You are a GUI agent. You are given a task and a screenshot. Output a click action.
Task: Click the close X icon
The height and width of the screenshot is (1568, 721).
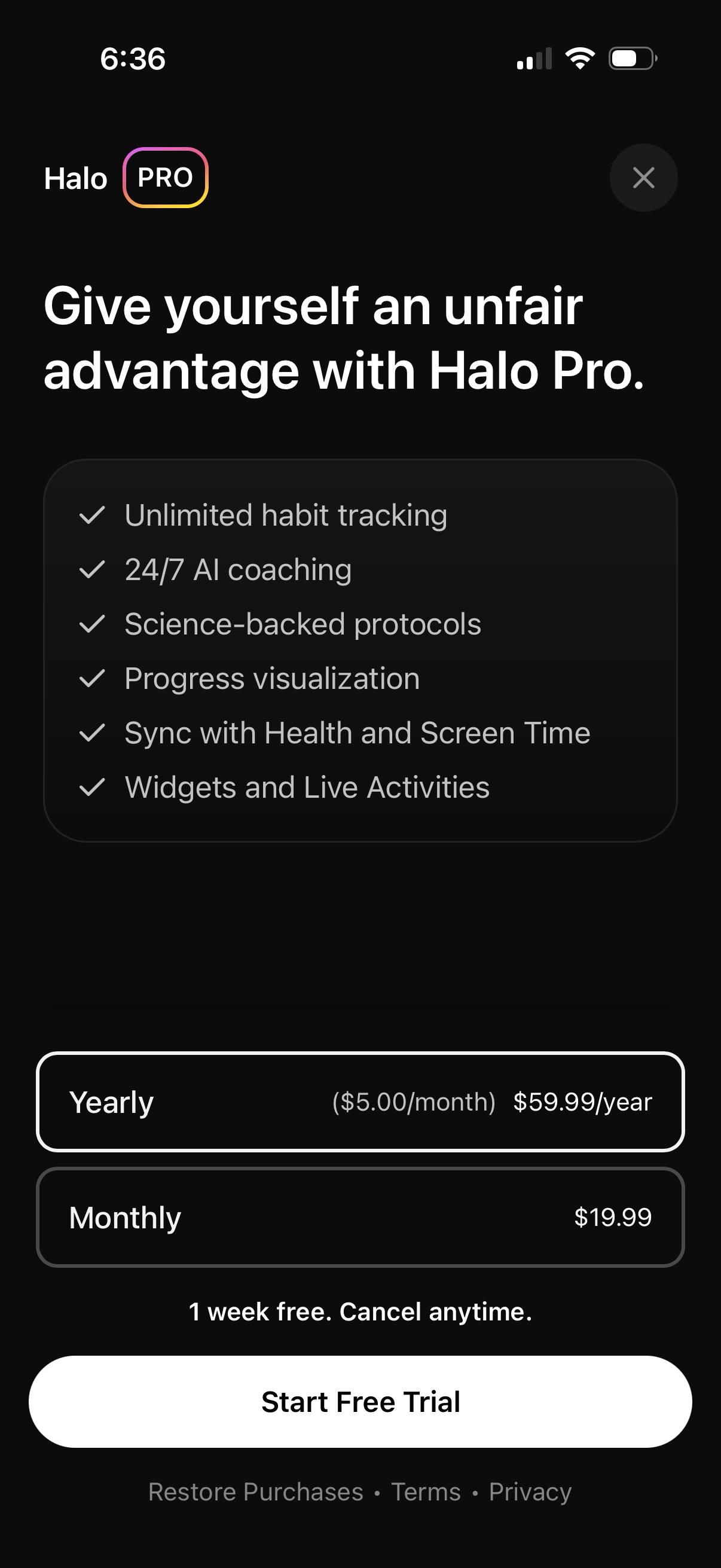click(x=643, y=178)
